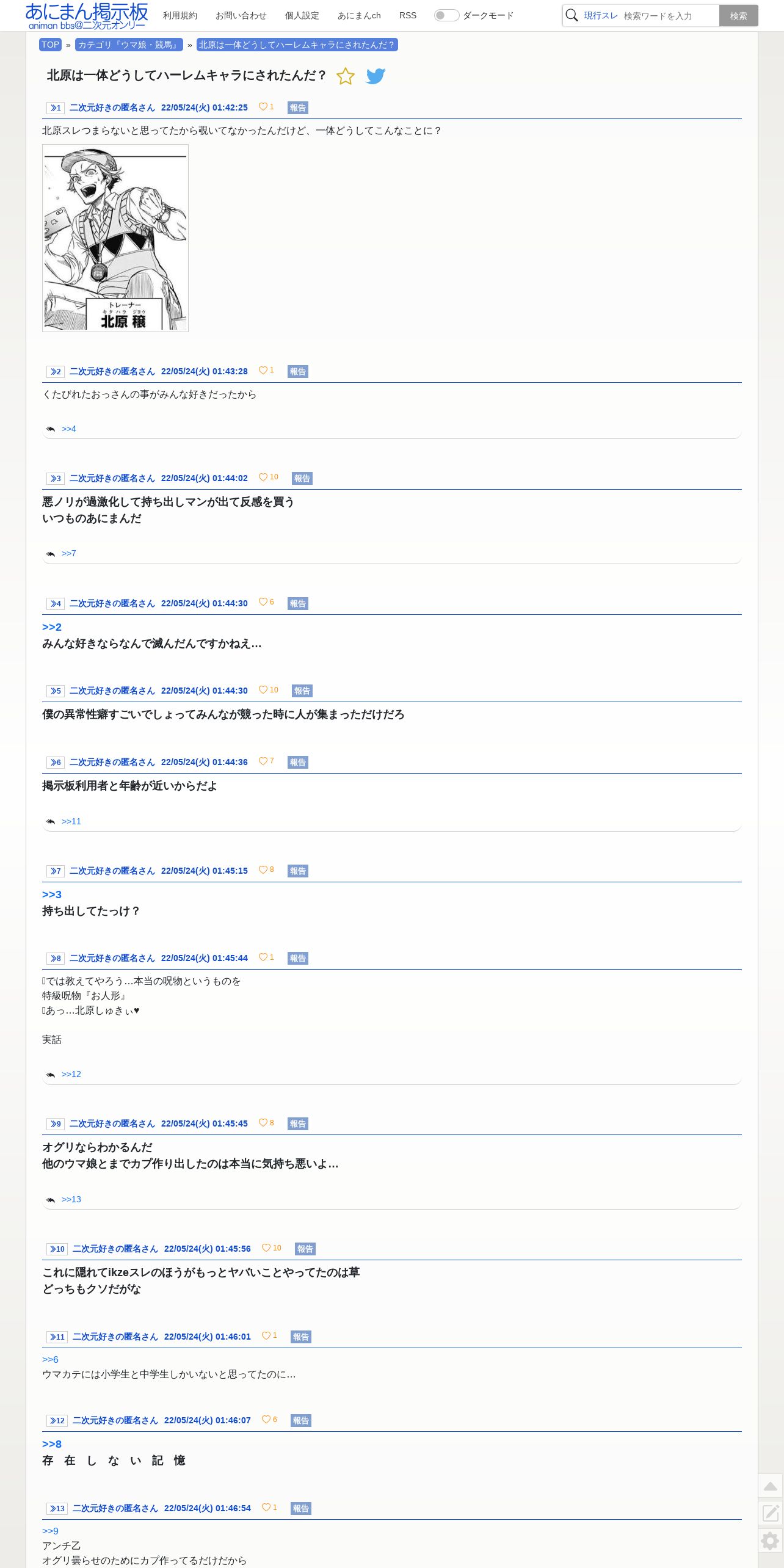Open the お問い合わせ link

click(x=241, y=15)
